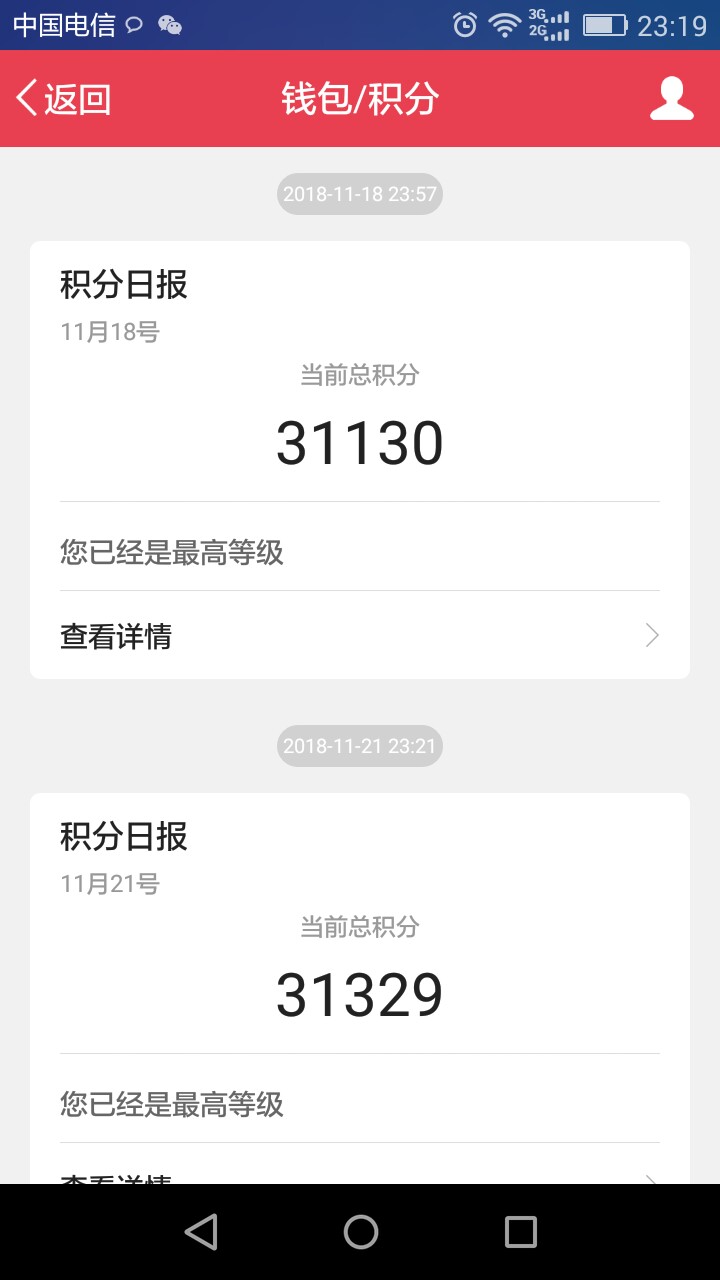The height and width of the screenshot is (1280, 720).
Task: Go back with the 返回 button
Action: click(63, 99)
